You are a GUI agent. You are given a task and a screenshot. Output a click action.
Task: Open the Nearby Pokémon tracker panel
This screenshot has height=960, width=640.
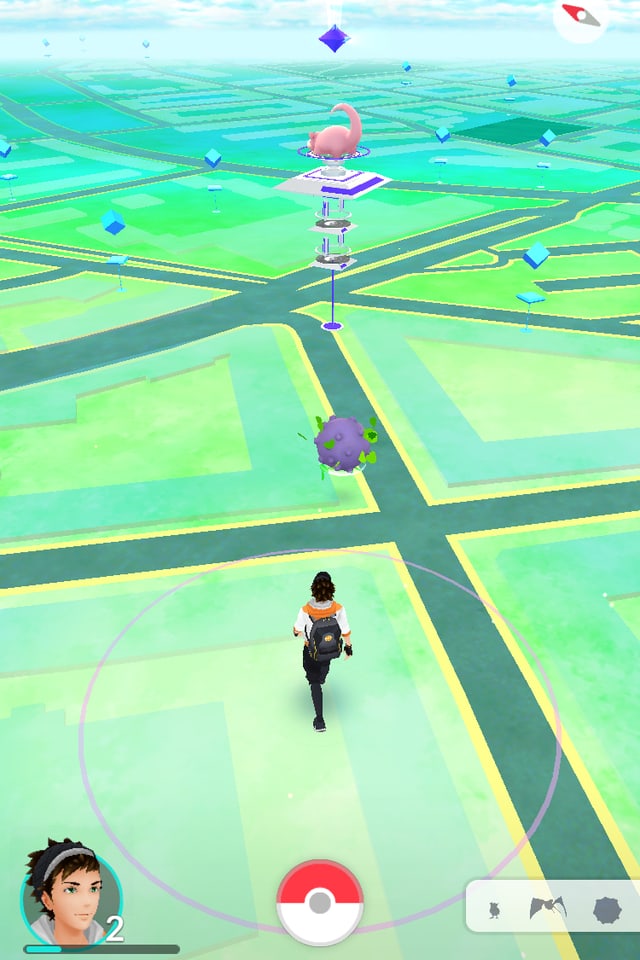tap(553, 907)
